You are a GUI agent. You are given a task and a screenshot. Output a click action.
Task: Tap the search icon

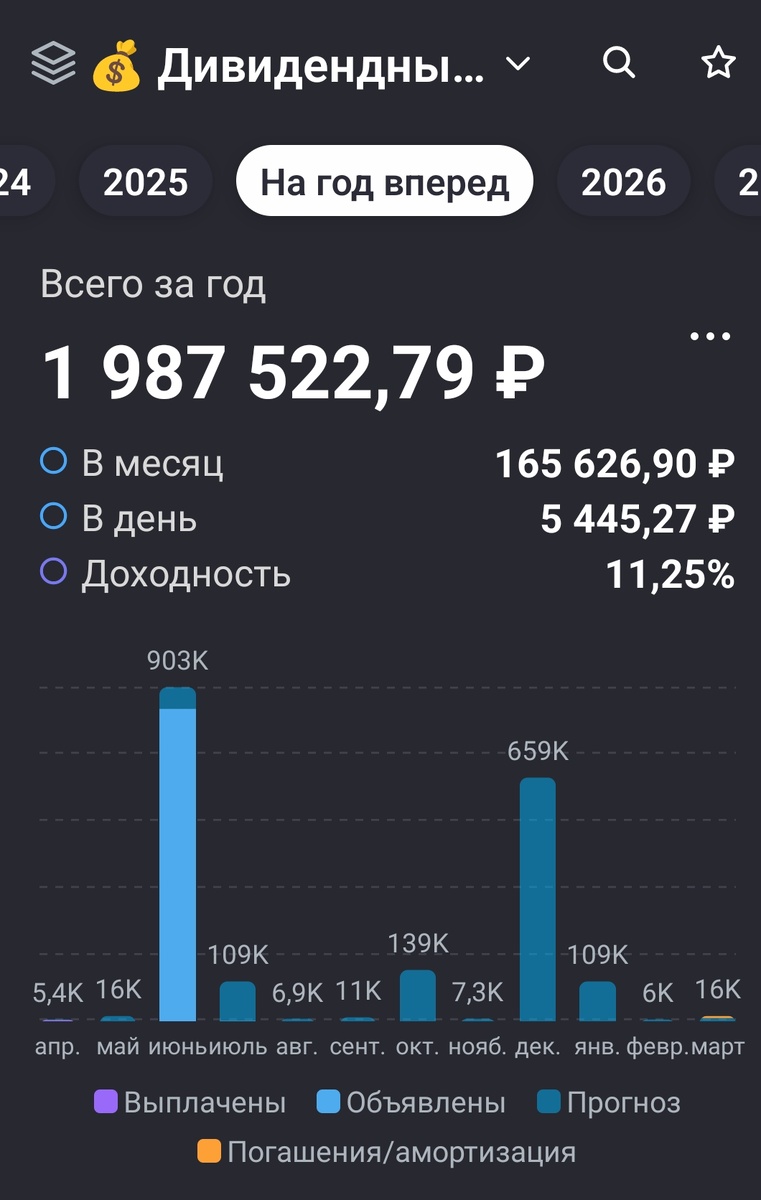[619, 63]
